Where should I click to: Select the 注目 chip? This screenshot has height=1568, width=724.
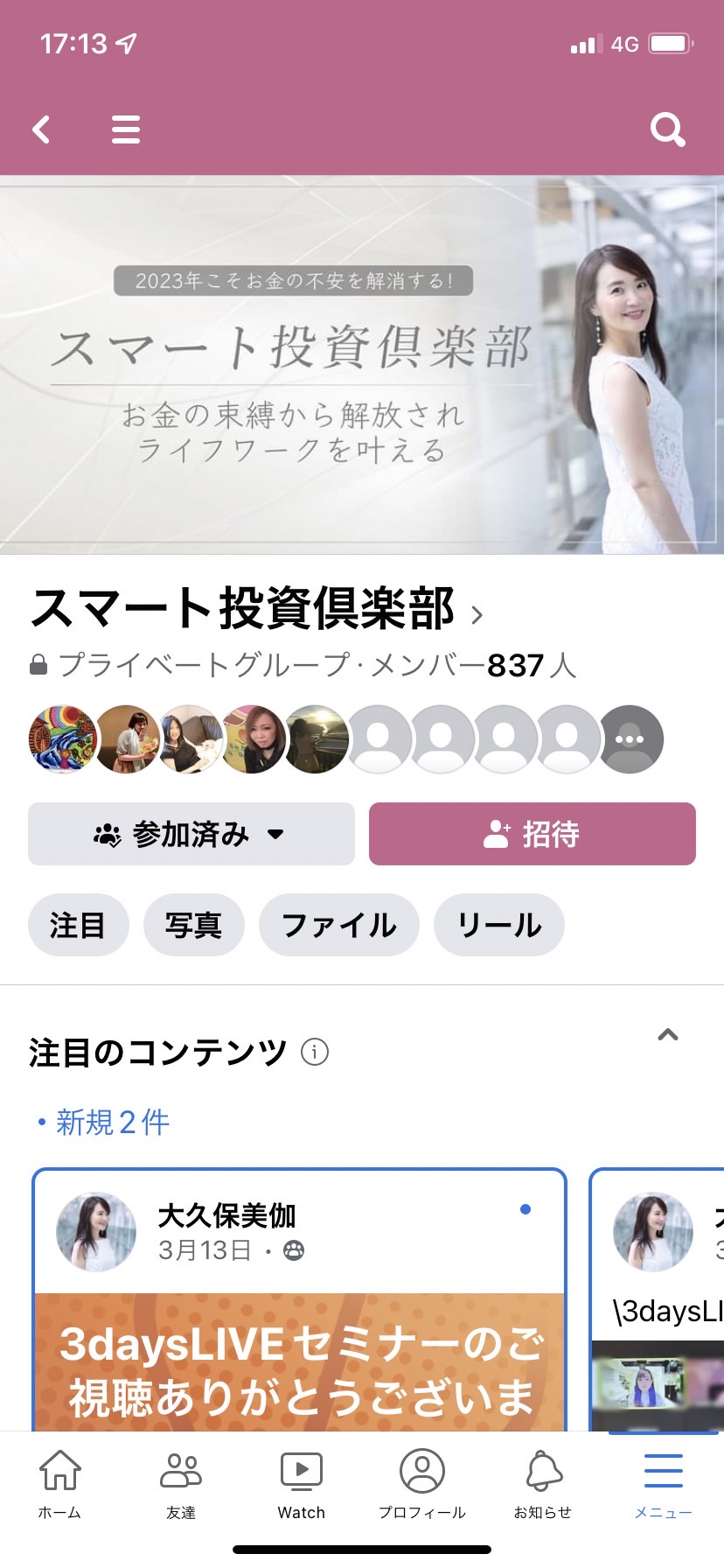(x=78, y=925)
